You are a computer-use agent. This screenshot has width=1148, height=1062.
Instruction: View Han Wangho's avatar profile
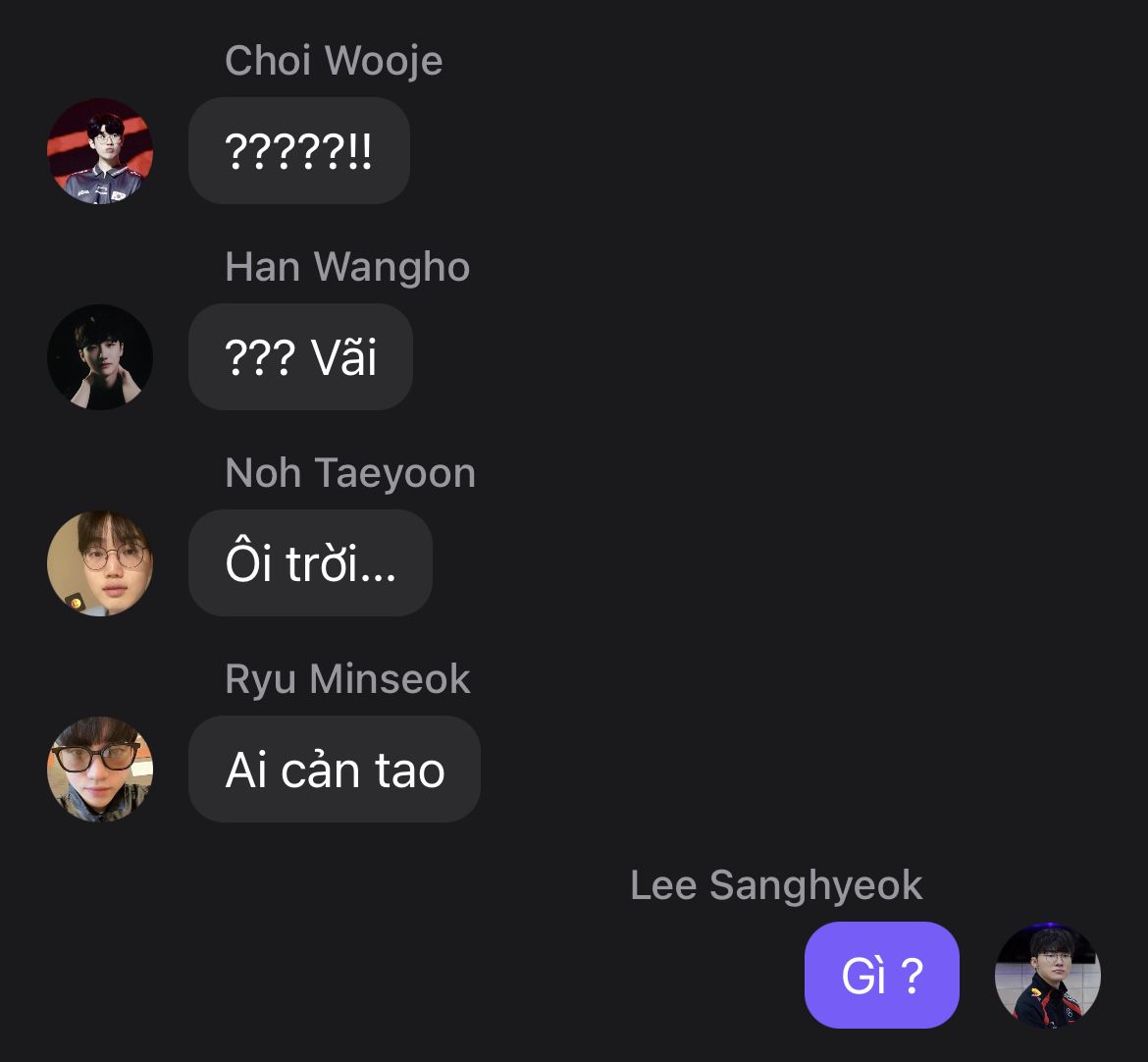pos(100,357)
